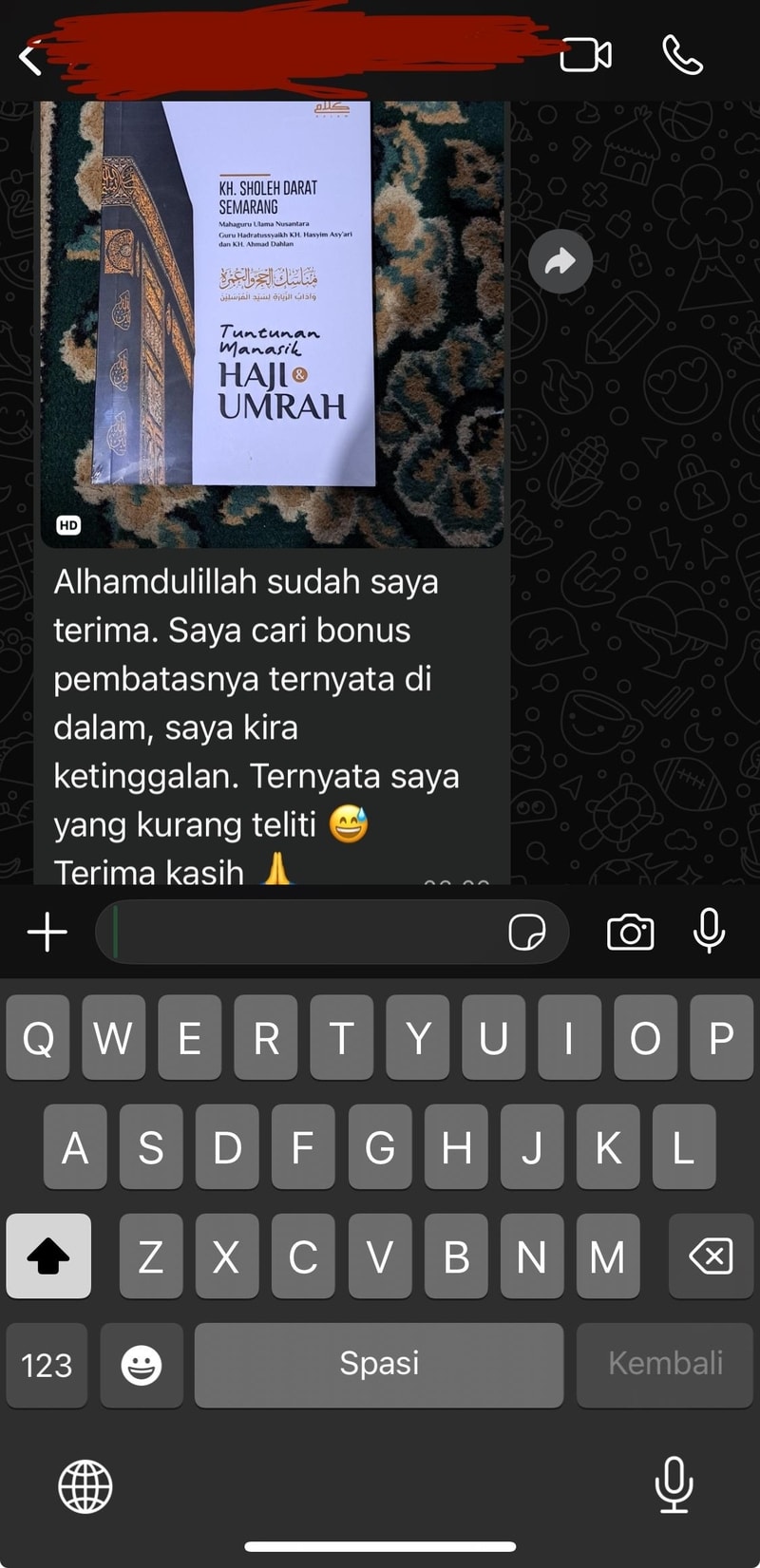The image size is (760, 1568).
Task: Open the emoji keyboard
Action: pyautogui.click(x=142, y=1365)
